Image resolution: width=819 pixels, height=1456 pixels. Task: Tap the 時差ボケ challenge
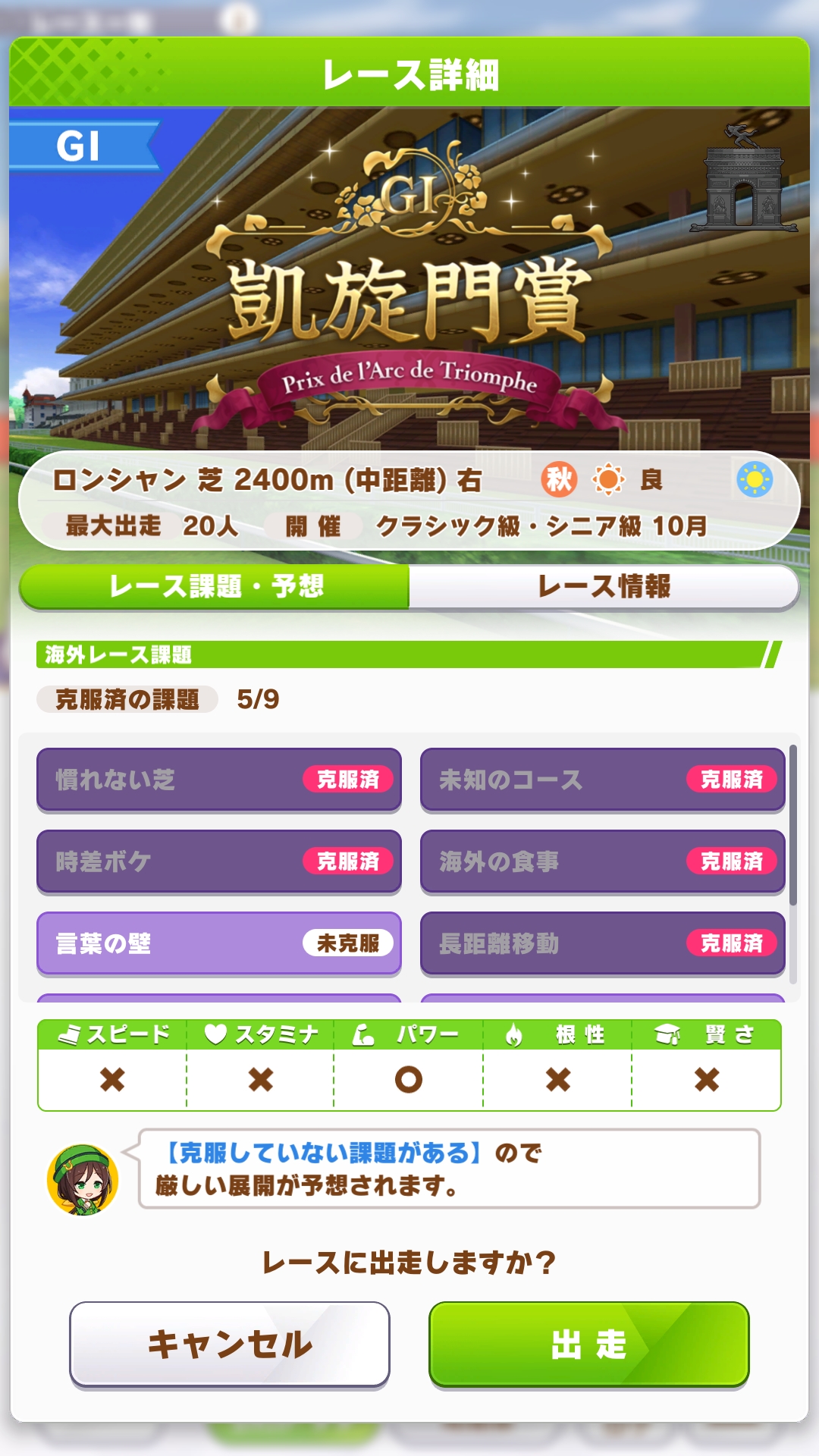[x=218, y=861]
